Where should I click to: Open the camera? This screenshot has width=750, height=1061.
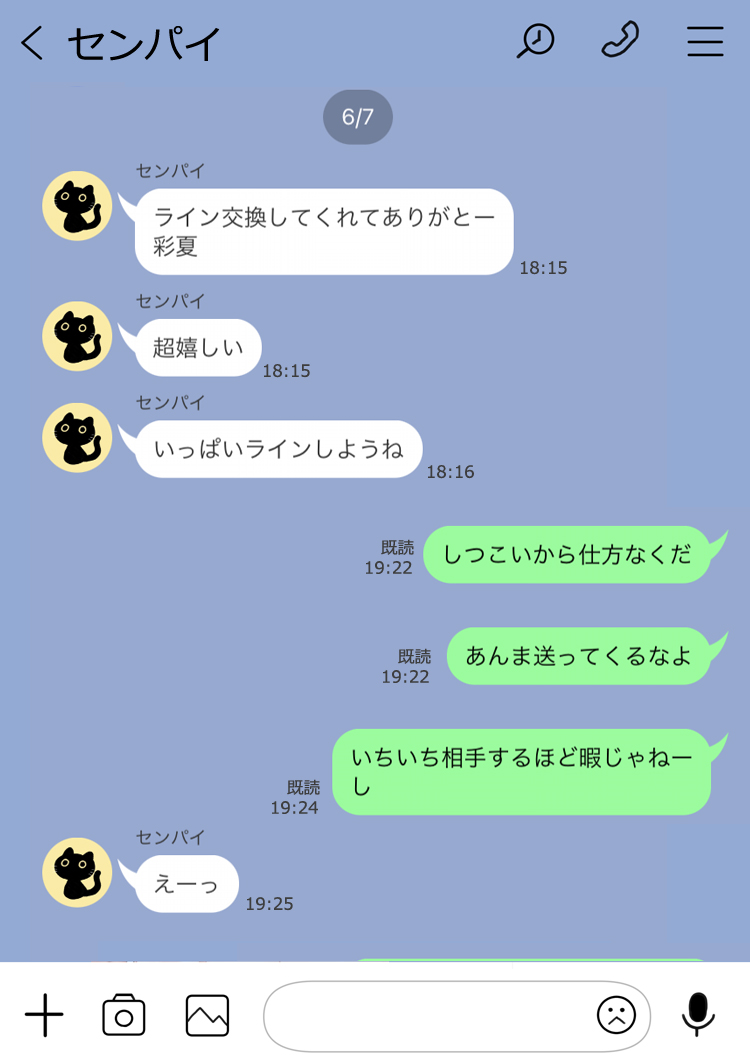coord(124,1016)
